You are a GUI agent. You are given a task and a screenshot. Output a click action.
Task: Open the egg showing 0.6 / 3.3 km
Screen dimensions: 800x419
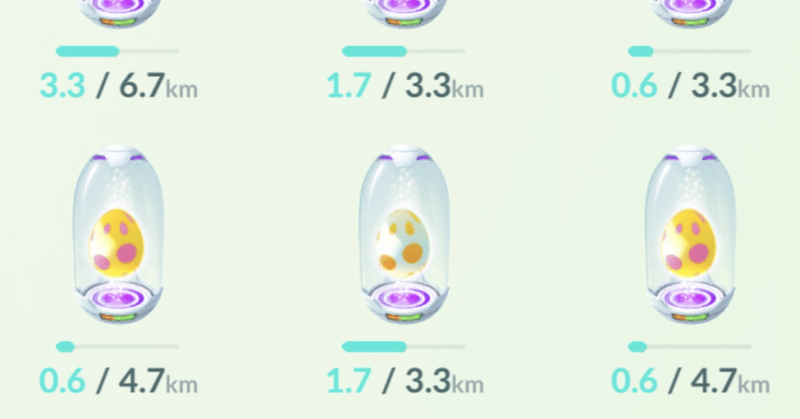click(x=690, y=15)
